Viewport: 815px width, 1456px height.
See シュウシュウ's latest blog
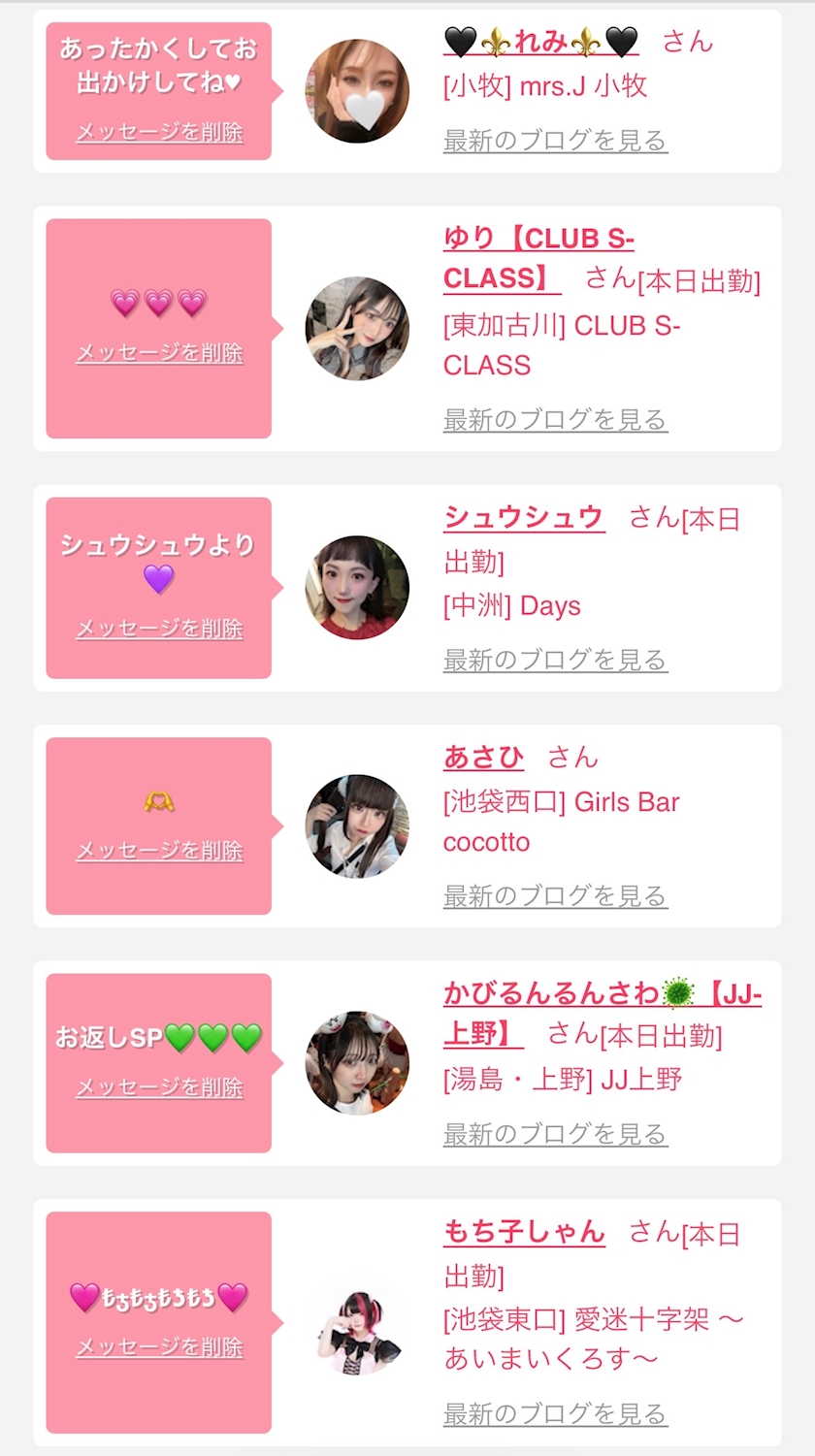555,661
